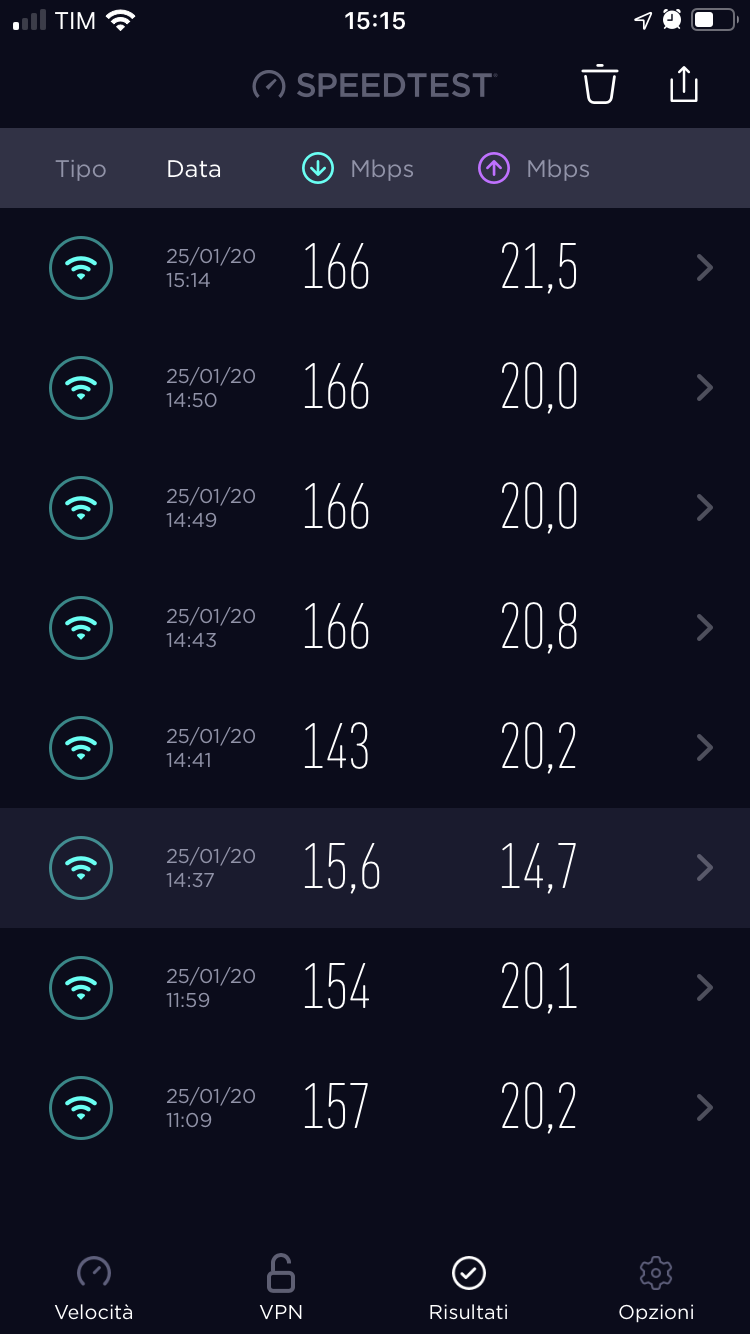View the 14:49 test details
Image resolution: width=750 pixels, height=1334 pixels.
click(375, 508)
